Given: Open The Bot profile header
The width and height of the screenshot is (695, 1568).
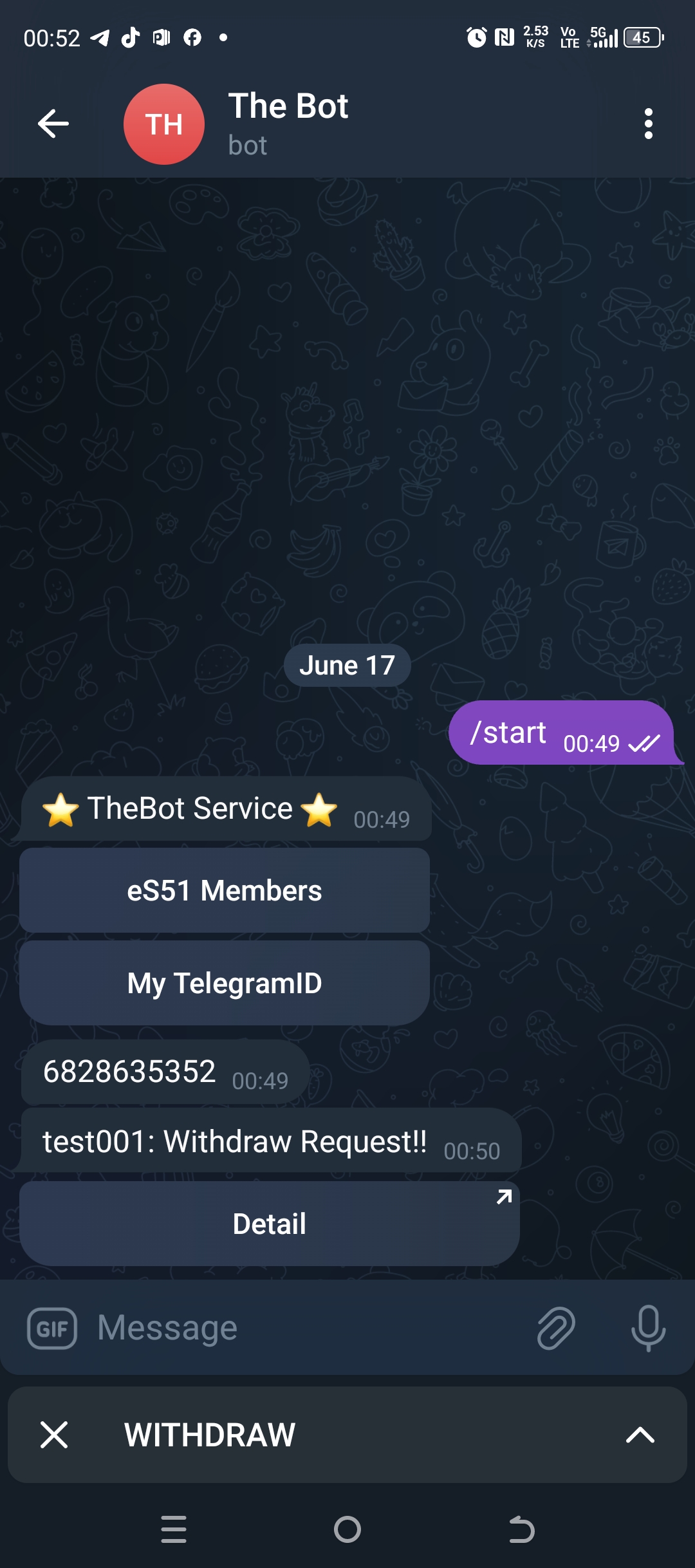Looking at the screenshot, I should [288, 123].
